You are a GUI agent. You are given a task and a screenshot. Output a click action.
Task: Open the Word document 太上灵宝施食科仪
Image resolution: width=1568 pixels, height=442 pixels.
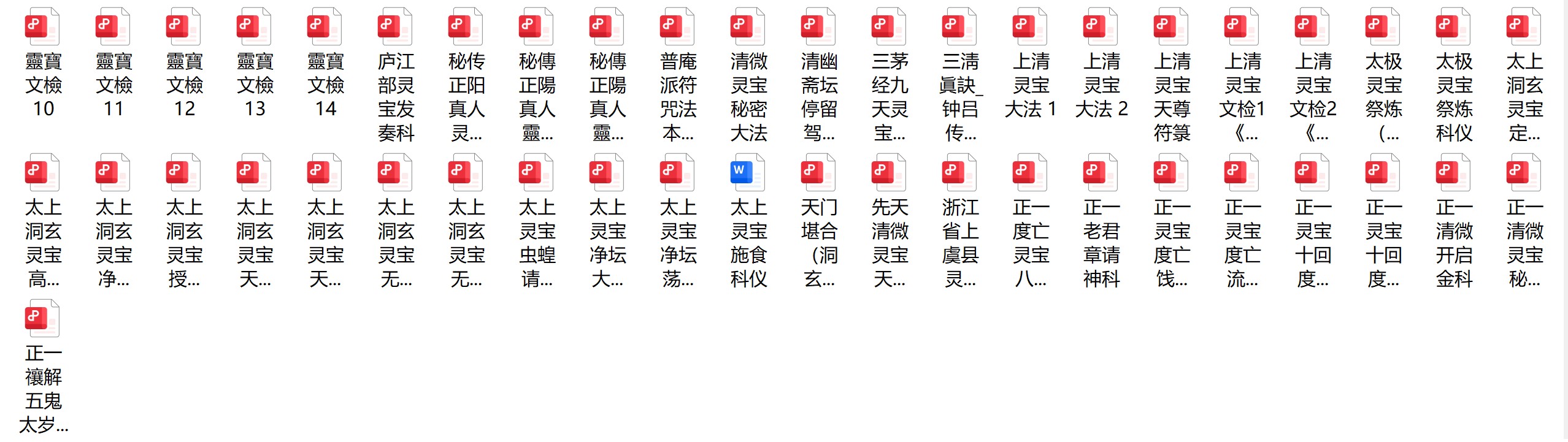coord(747,173)
